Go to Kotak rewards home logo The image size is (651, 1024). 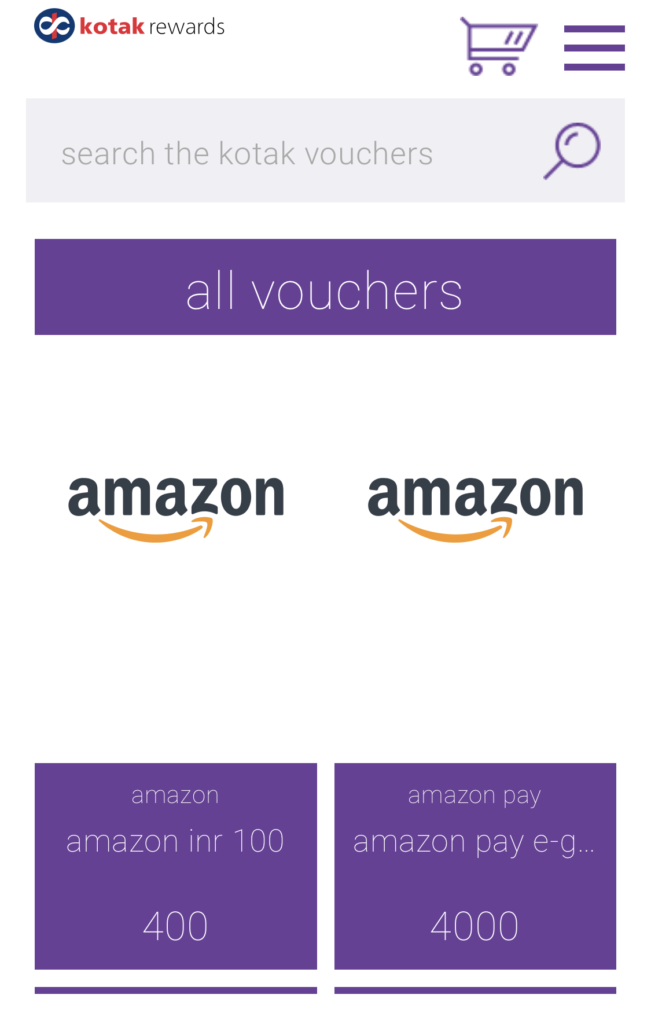pos(130,26)
